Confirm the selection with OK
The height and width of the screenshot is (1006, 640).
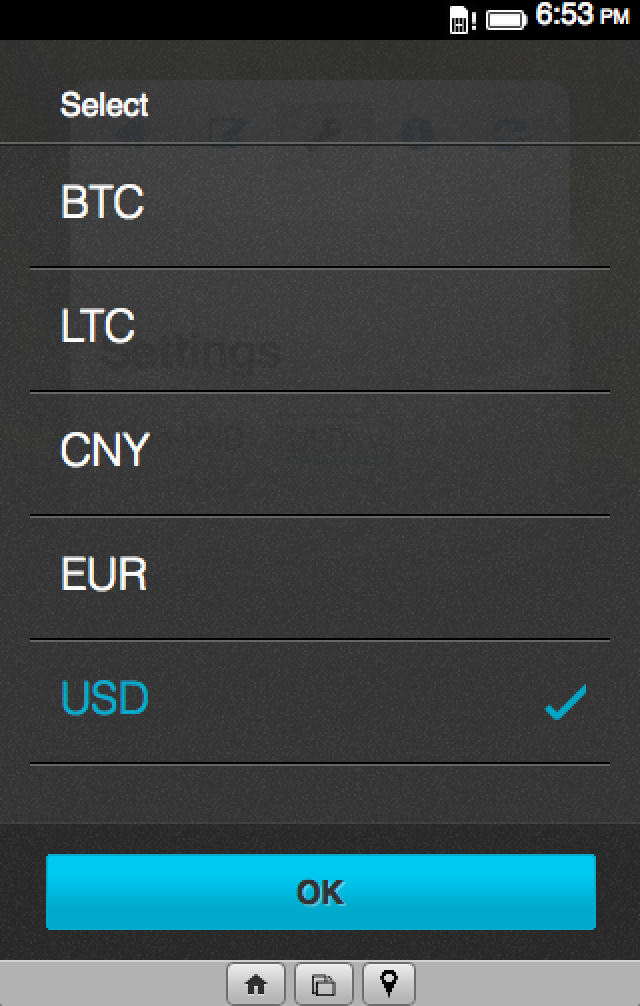(x=320, y=892)
